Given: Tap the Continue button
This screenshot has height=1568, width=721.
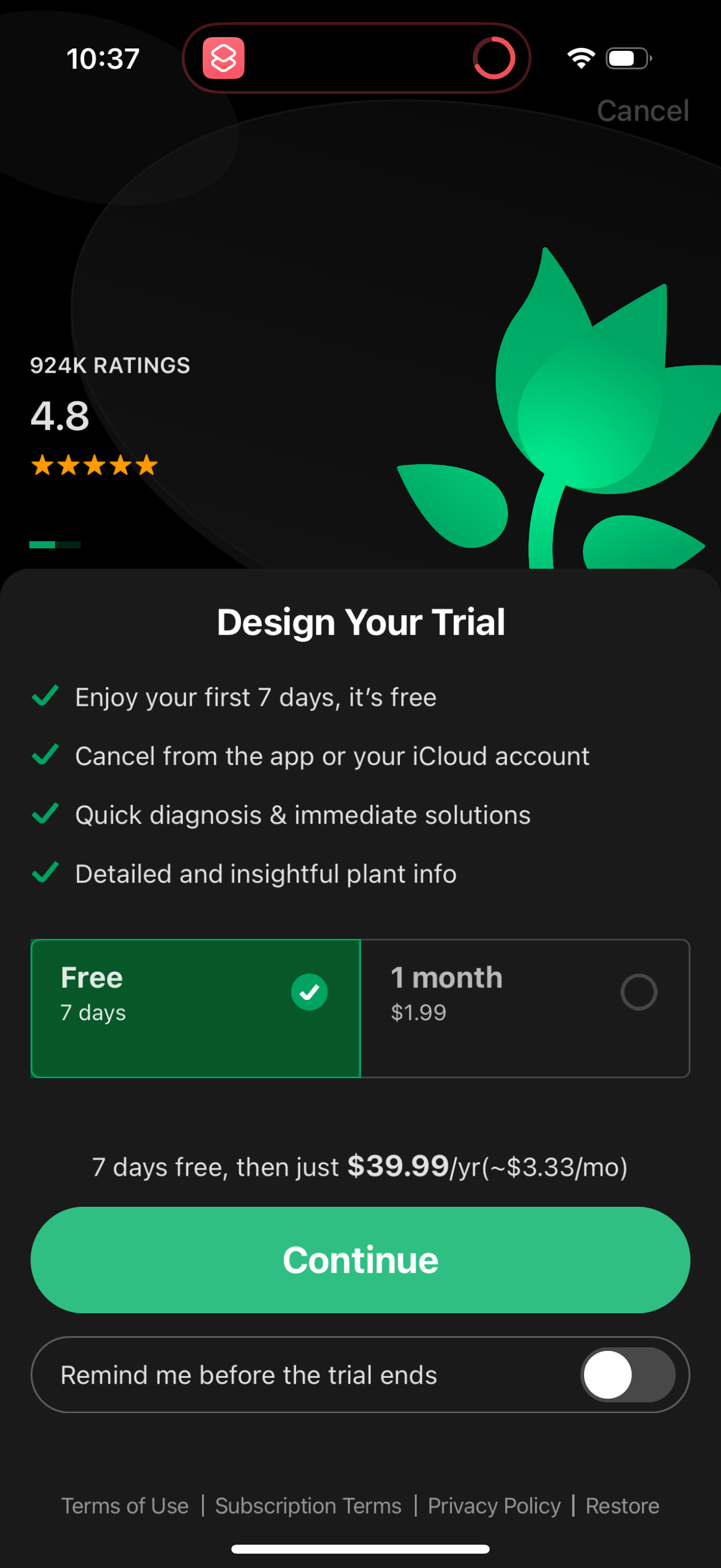Looking at the screenshot, I should pyautogui.click(x=360, y=1259).
